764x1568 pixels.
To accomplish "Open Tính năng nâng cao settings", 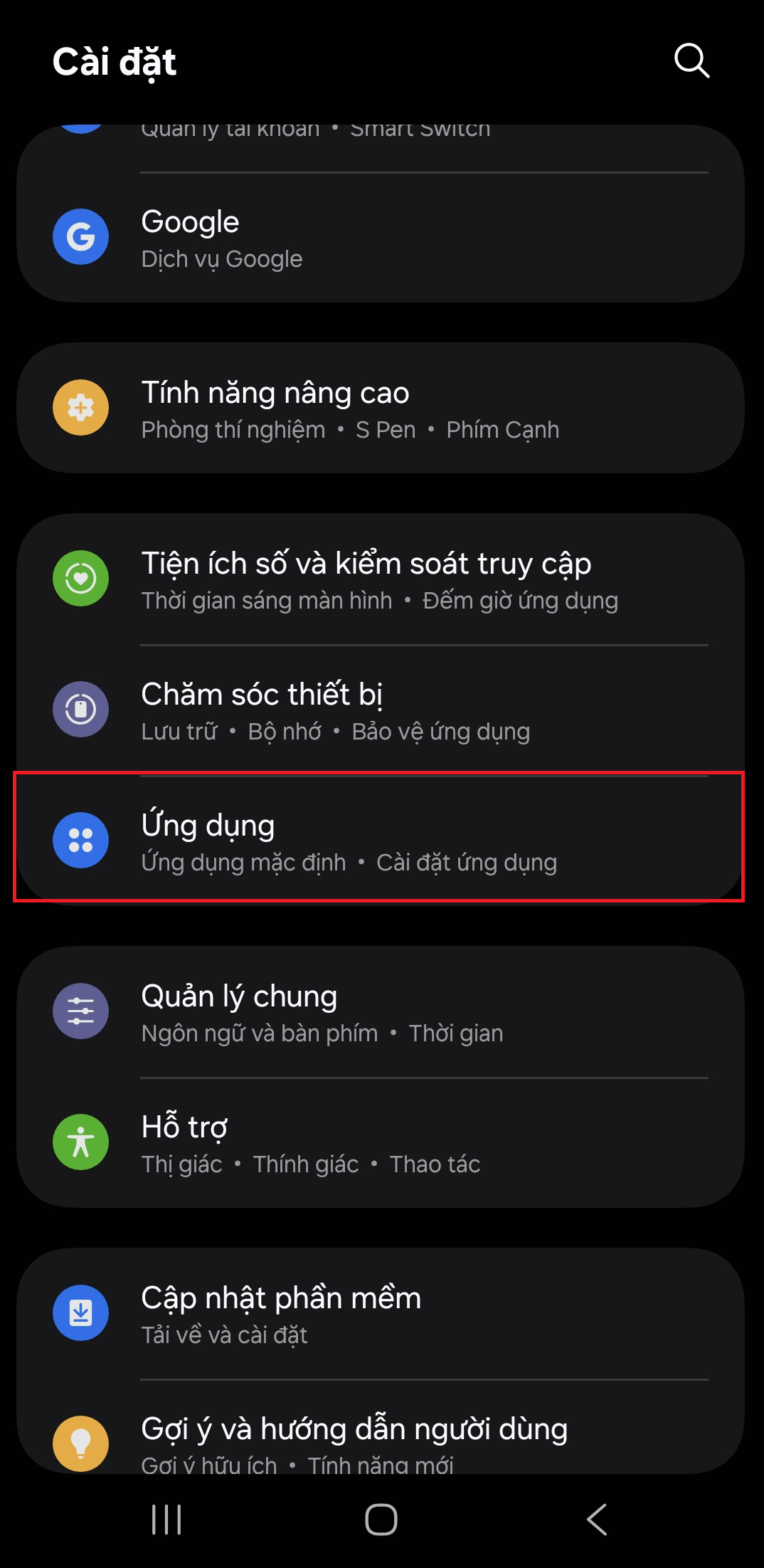I will click(x=381, y=409).
